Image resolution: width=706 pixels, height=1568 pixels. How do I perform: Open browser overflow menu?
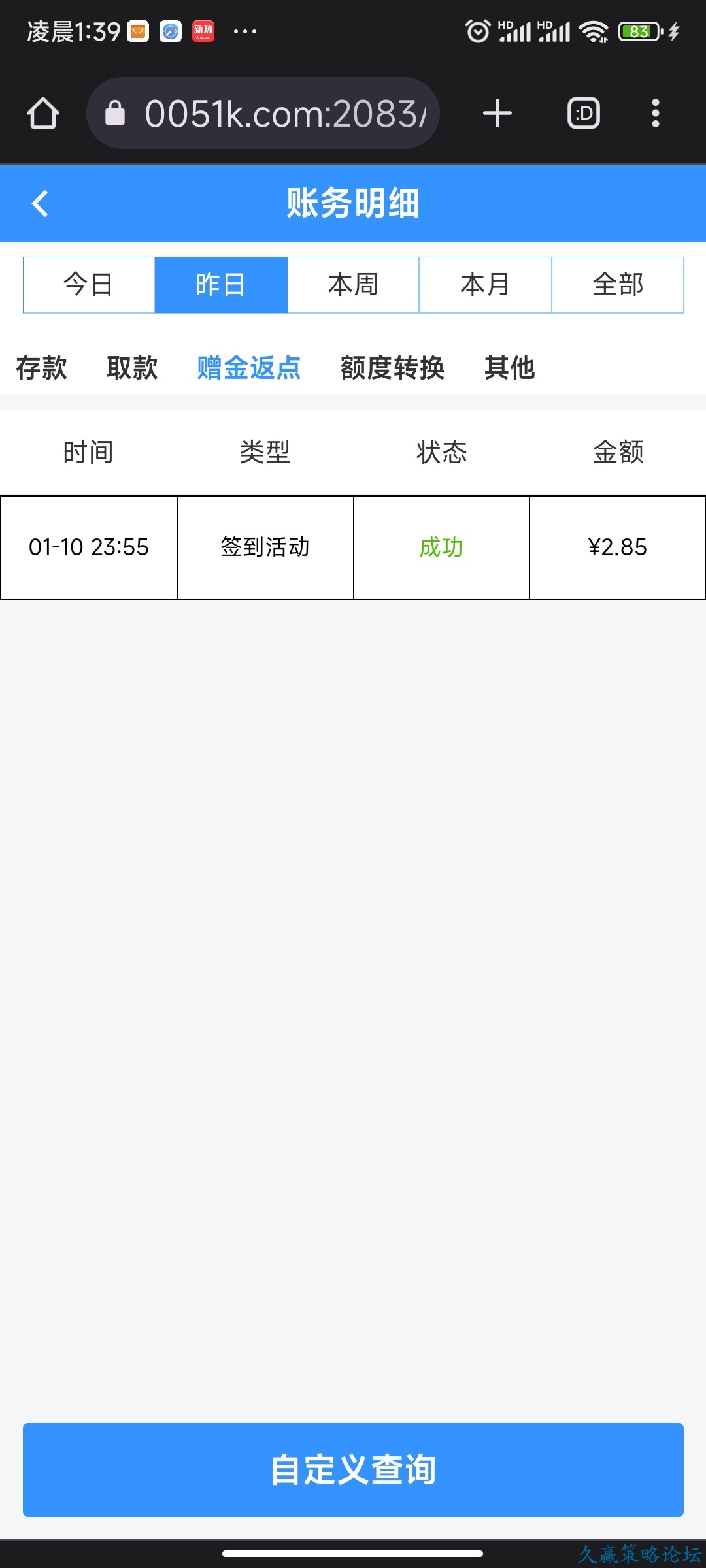[x=655, y=114]
